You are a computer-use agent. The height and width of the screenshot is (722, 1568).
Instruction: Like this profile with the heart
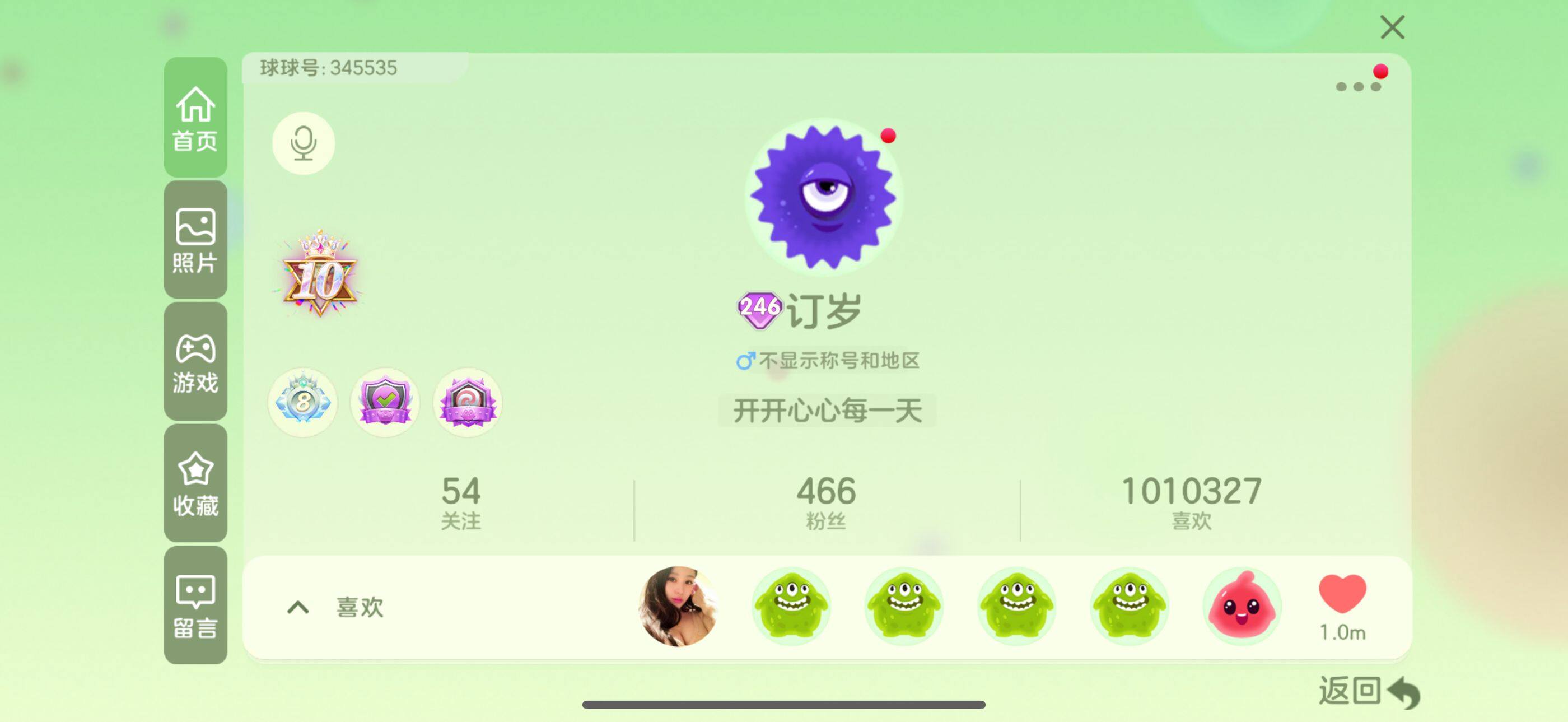coord(1342,594)
